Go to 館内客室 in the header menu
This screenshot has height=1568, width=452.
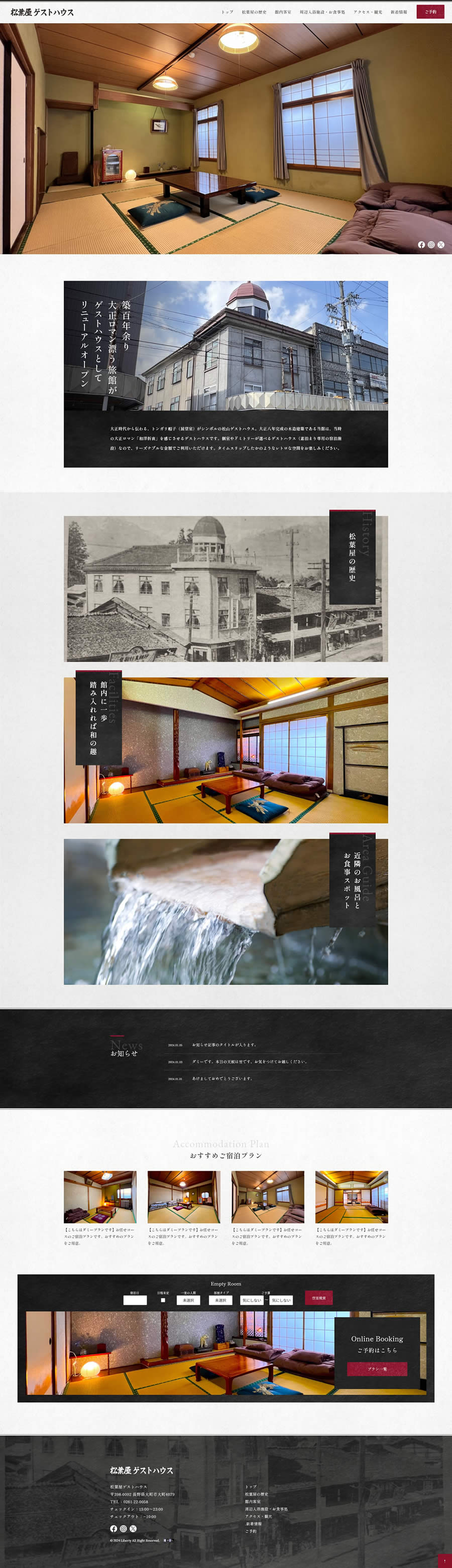pyautogui.click(x=283, y=12)
